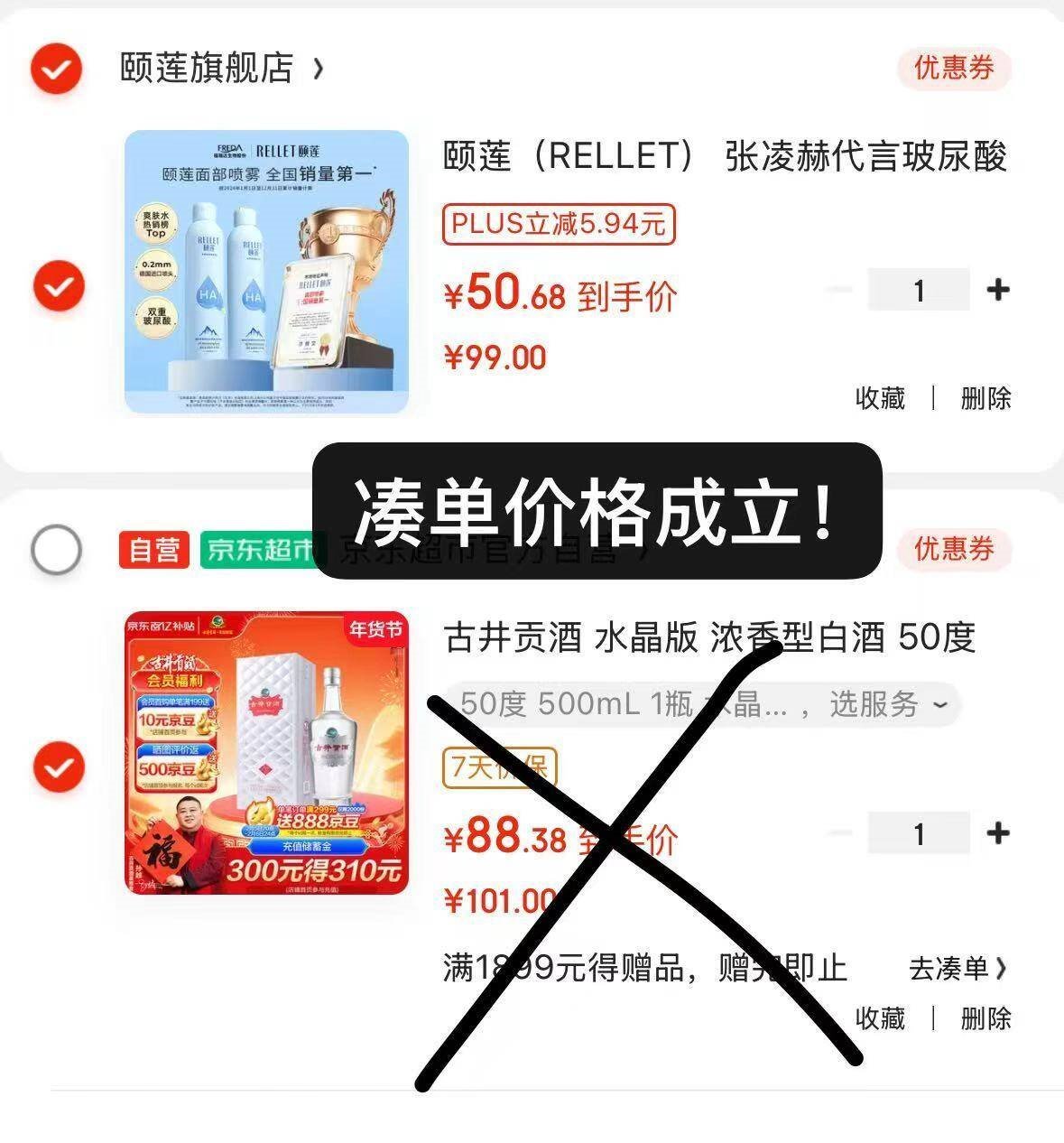
Task: Add 古井贡酒 to 收藏
Action: click(880, 1018)
